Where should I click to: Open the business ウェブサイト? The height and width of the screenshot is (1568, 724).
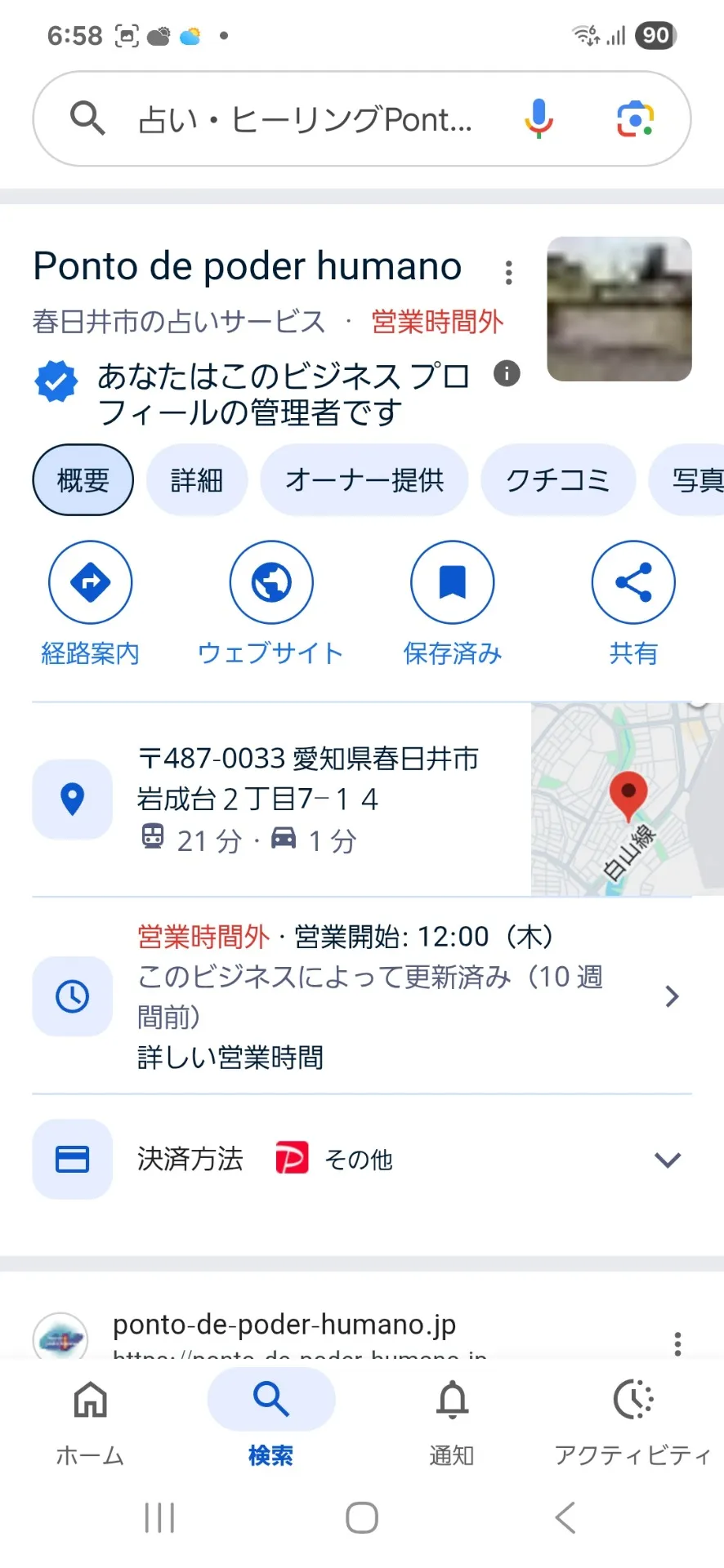point(271,582)
